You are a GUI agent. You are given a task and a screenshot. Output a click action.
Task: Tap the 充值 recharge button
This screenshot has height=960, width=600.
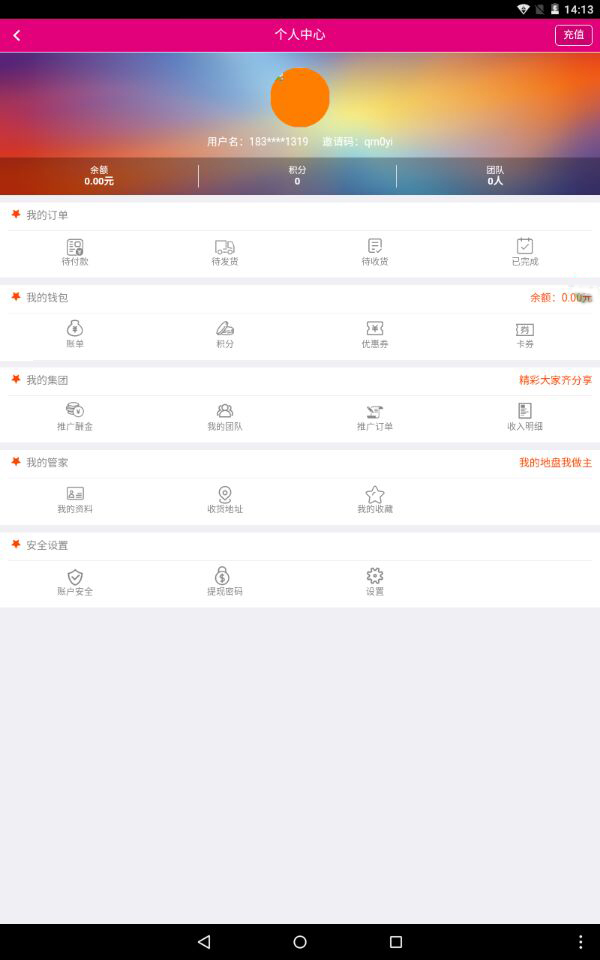pos(573,35)
